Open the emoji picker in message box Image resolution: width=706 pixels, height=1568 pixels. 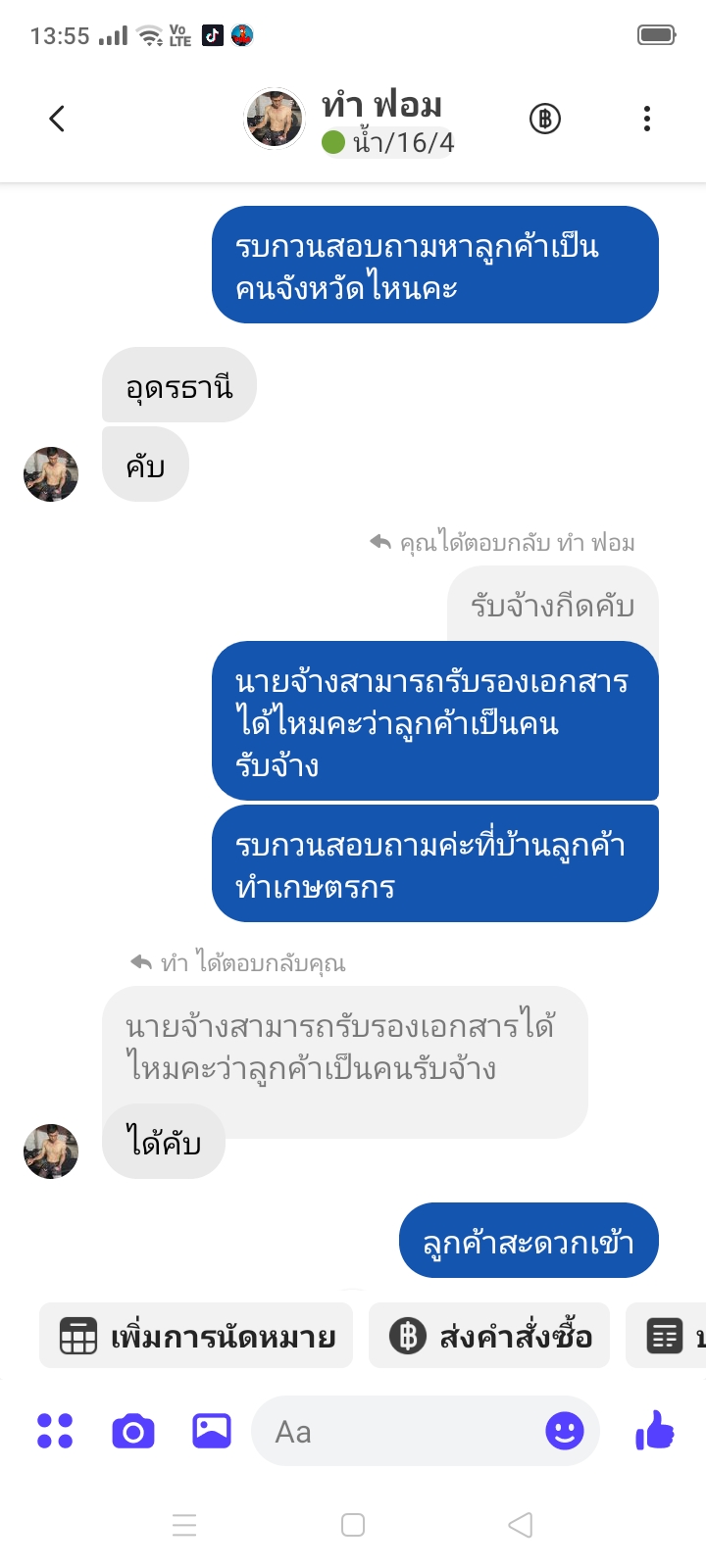pos(564,1432)
